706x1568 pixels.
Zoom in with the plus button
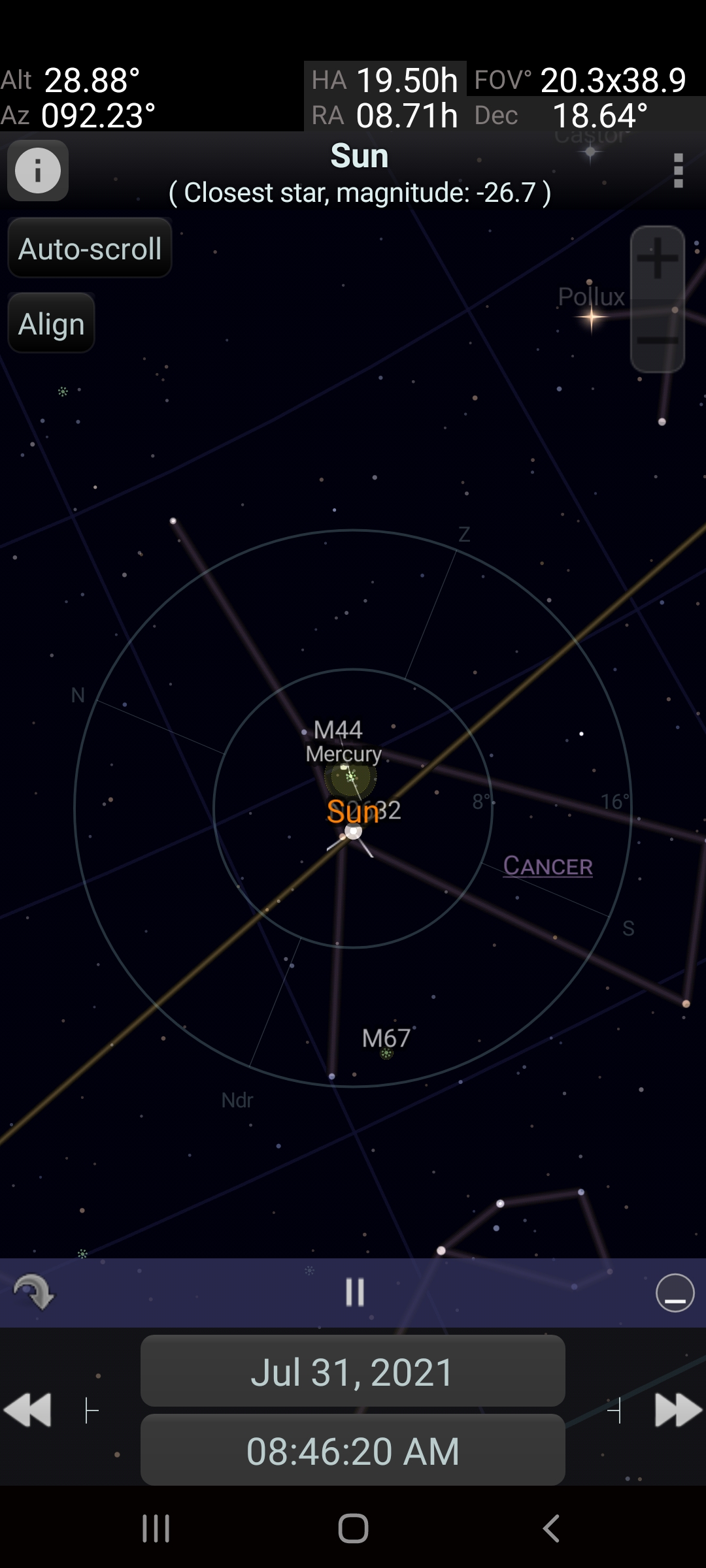pyautogui.click(x=657, y=259)
